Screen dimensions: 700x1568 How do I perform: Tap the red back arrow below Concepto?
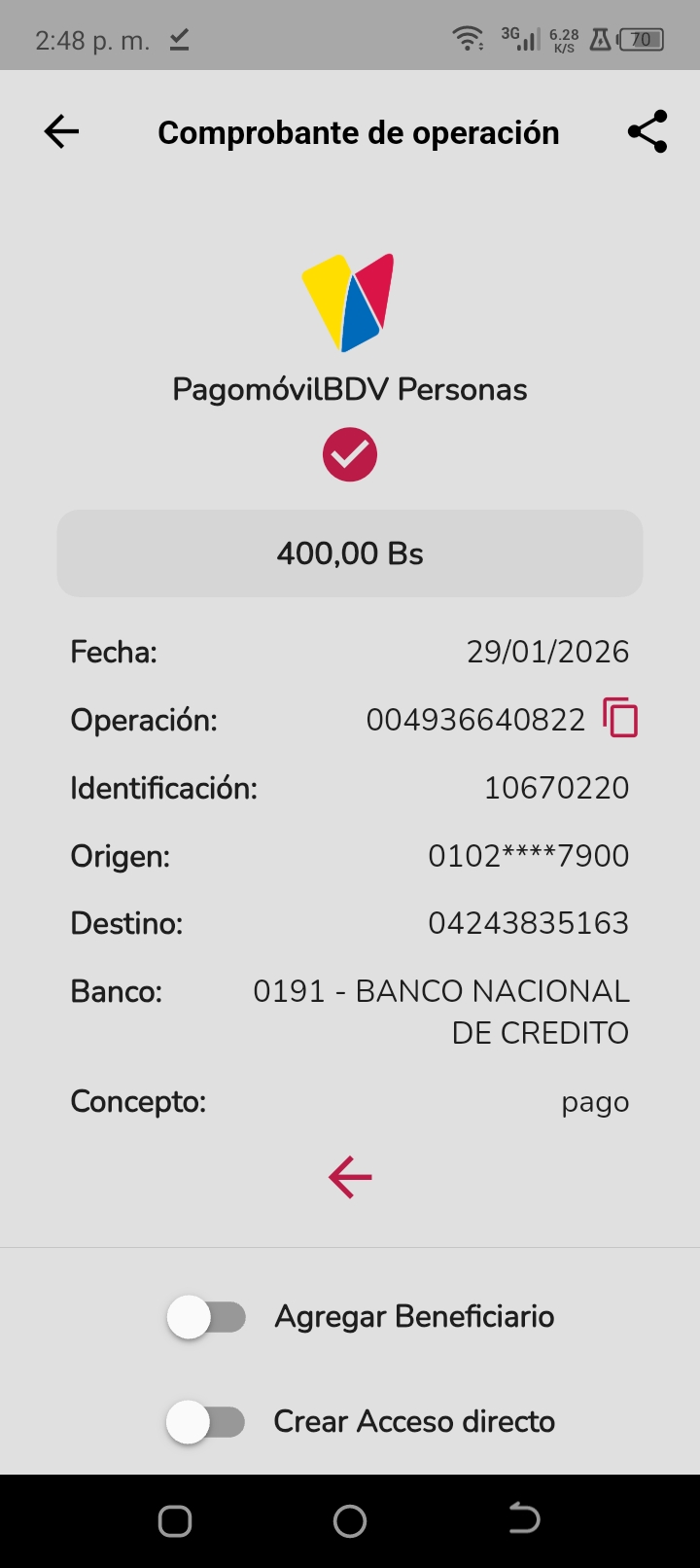click(350, 1177)
